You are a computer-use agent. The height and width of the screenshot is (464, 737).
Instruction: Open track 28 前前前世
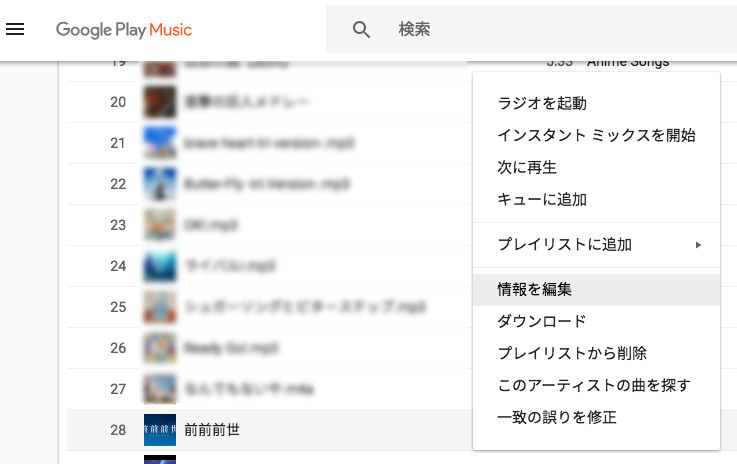tap(212, 430)
